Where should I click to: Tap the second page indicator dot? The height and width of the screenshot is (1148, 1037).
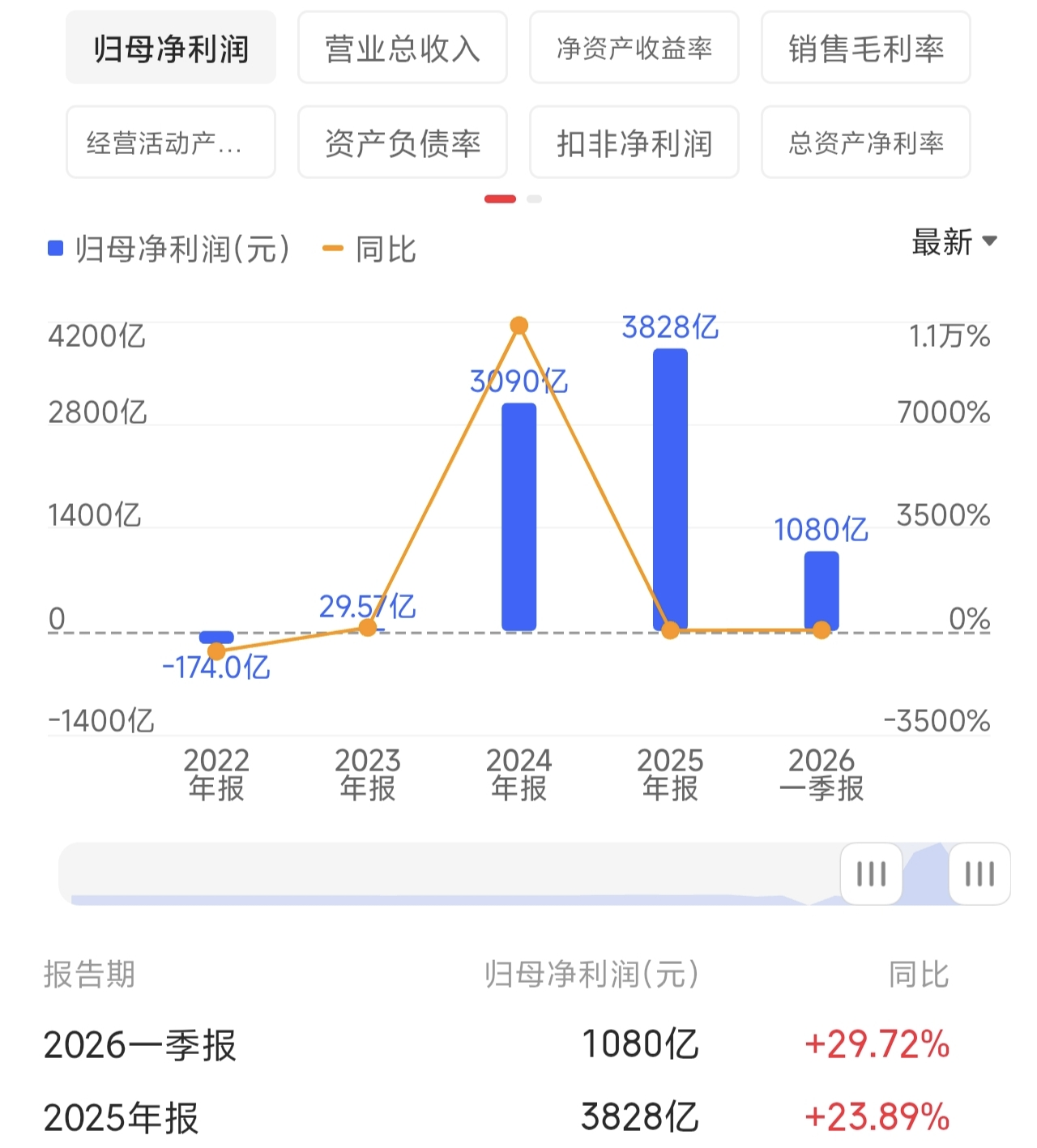(x=534, y=198)
